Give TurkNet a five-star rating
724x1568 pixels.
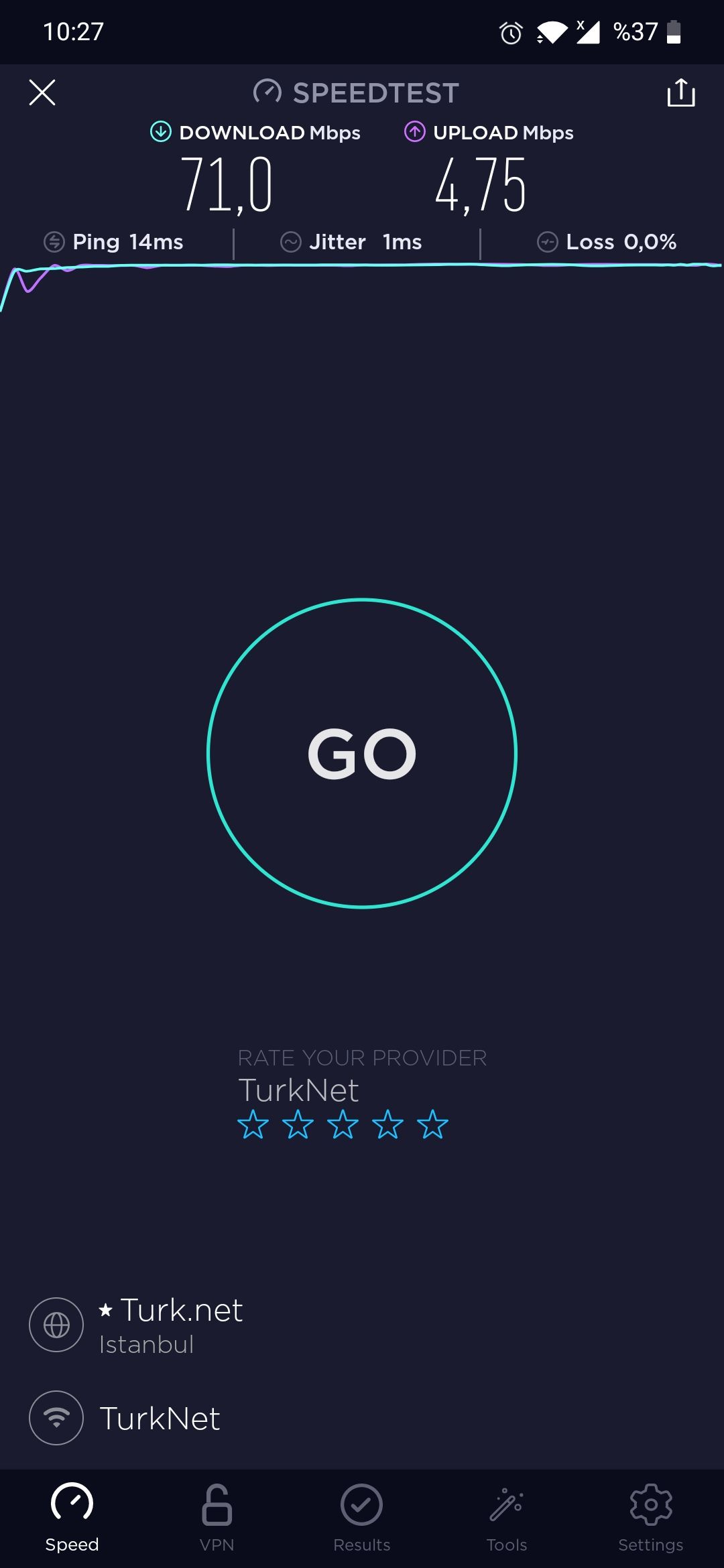(432, 1125)
